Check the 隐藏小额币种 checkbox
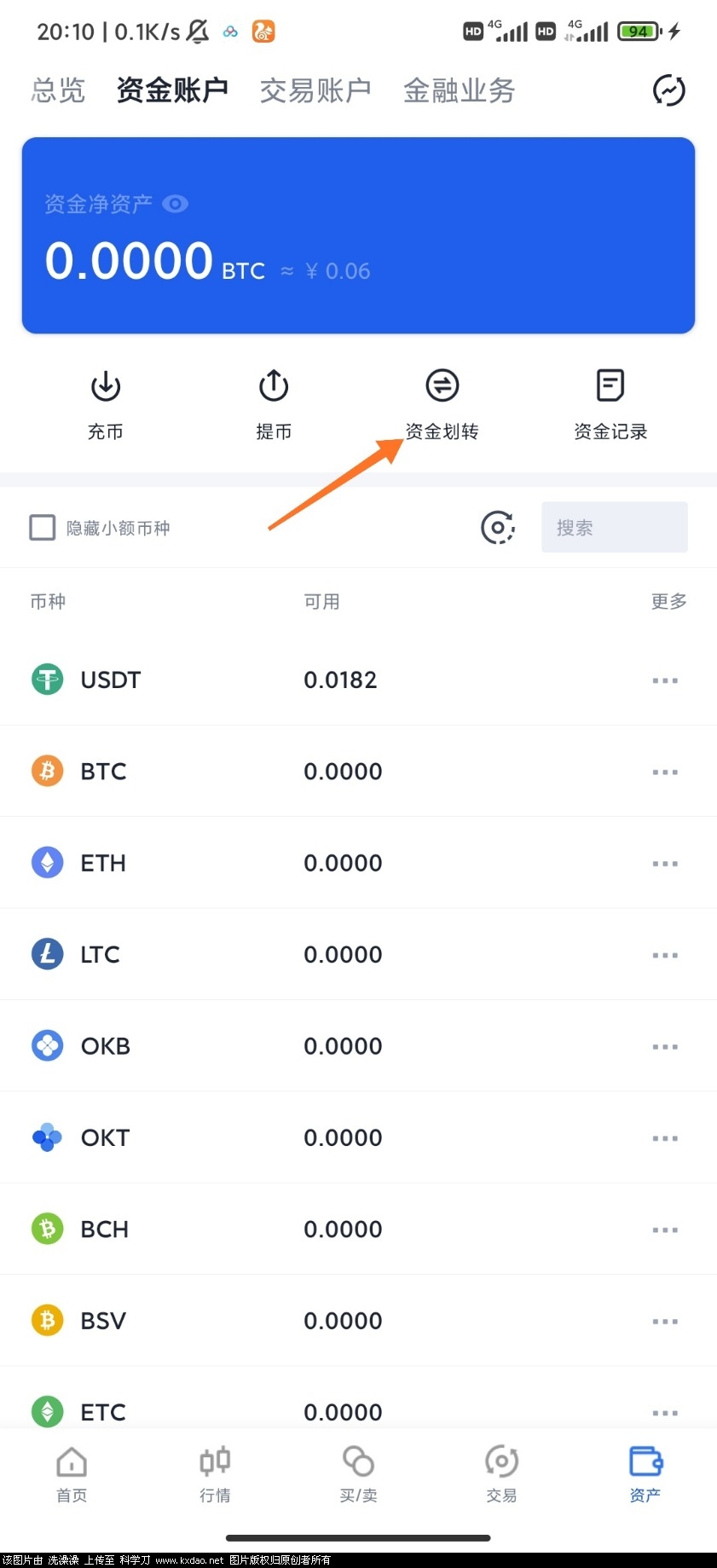Viewport: 717px width, 1568px height. [x=43, y=528]
